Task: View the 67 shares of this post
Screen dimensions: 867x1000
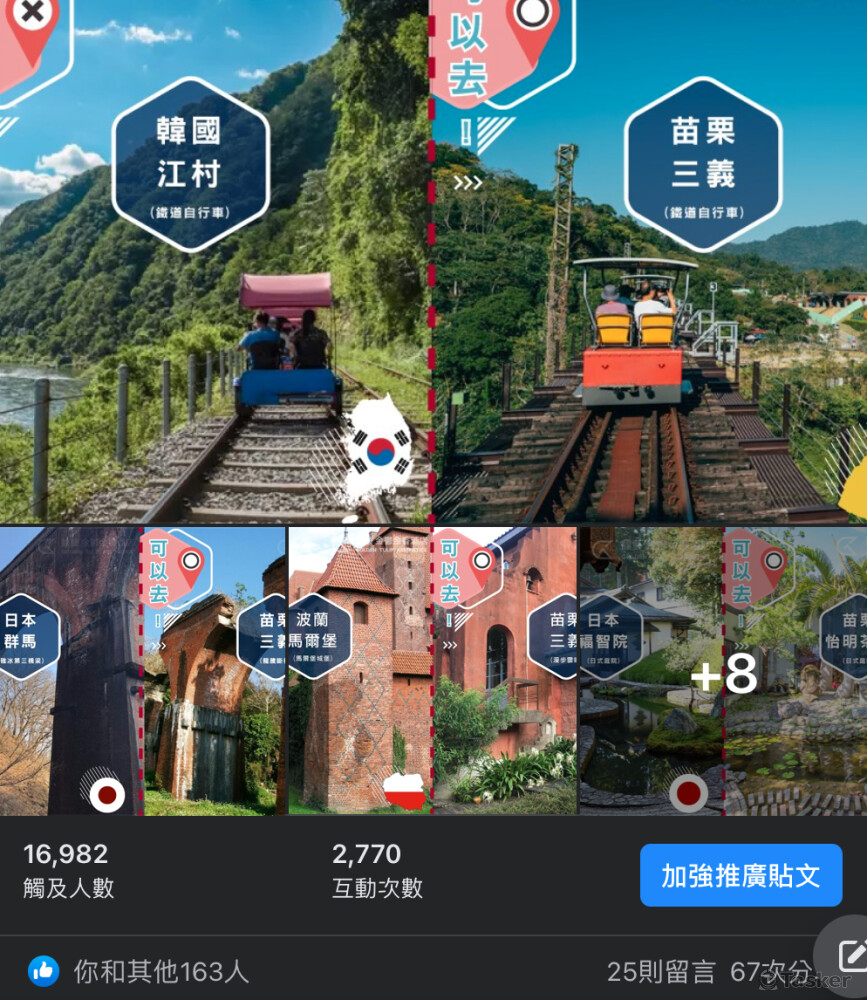Action: [770, 971]
